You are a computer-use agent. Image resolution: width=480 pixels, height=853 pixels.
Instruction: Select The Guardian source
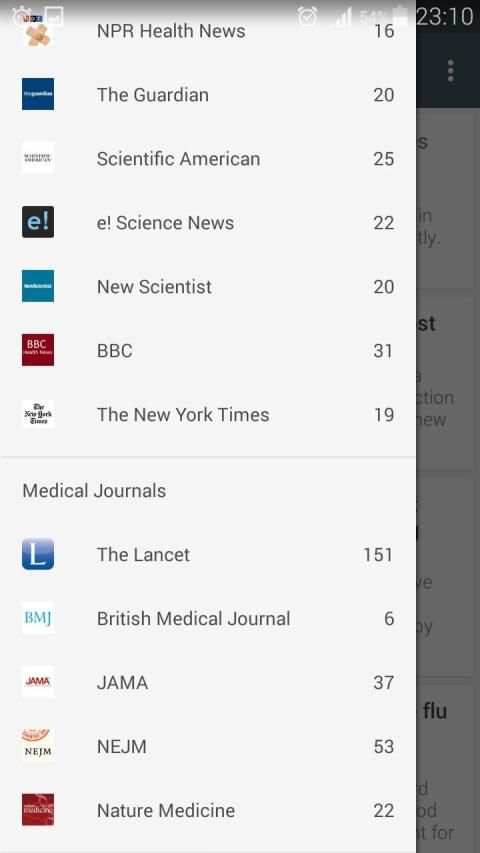(208, 94)
